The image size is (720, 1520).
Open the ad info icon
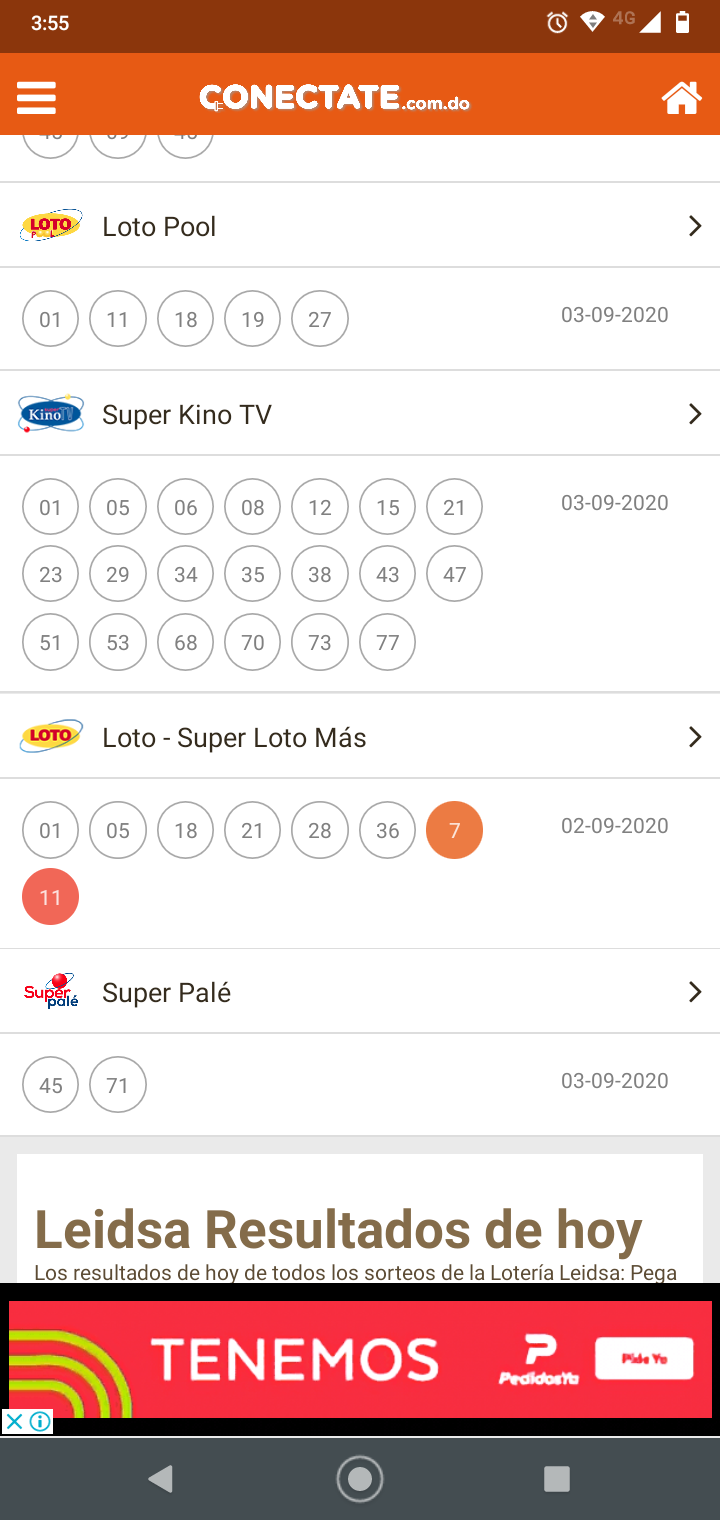40,1421
